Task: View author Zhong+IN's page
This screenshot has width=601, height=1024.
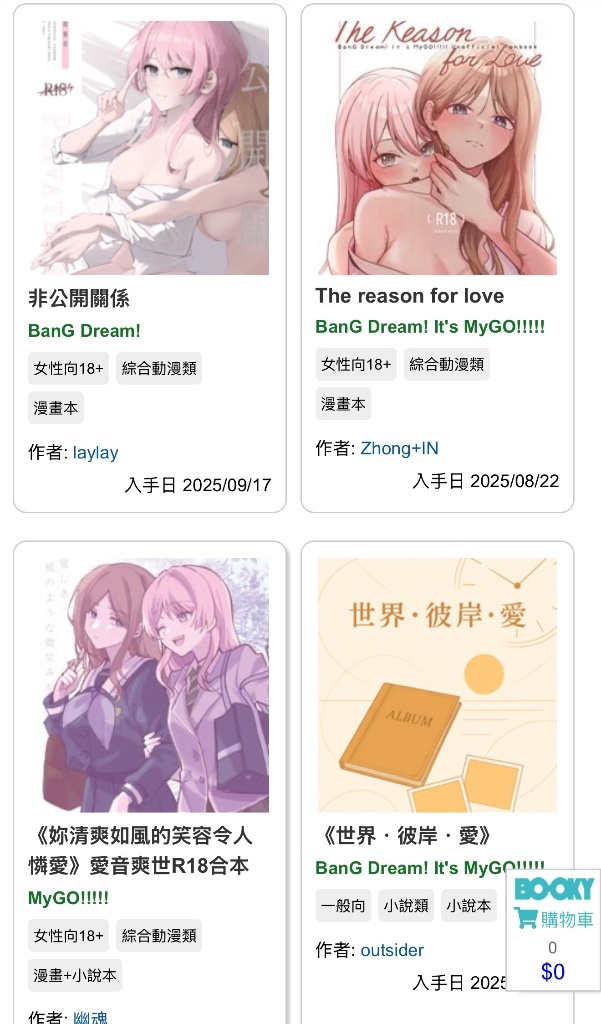Action: 399,449
